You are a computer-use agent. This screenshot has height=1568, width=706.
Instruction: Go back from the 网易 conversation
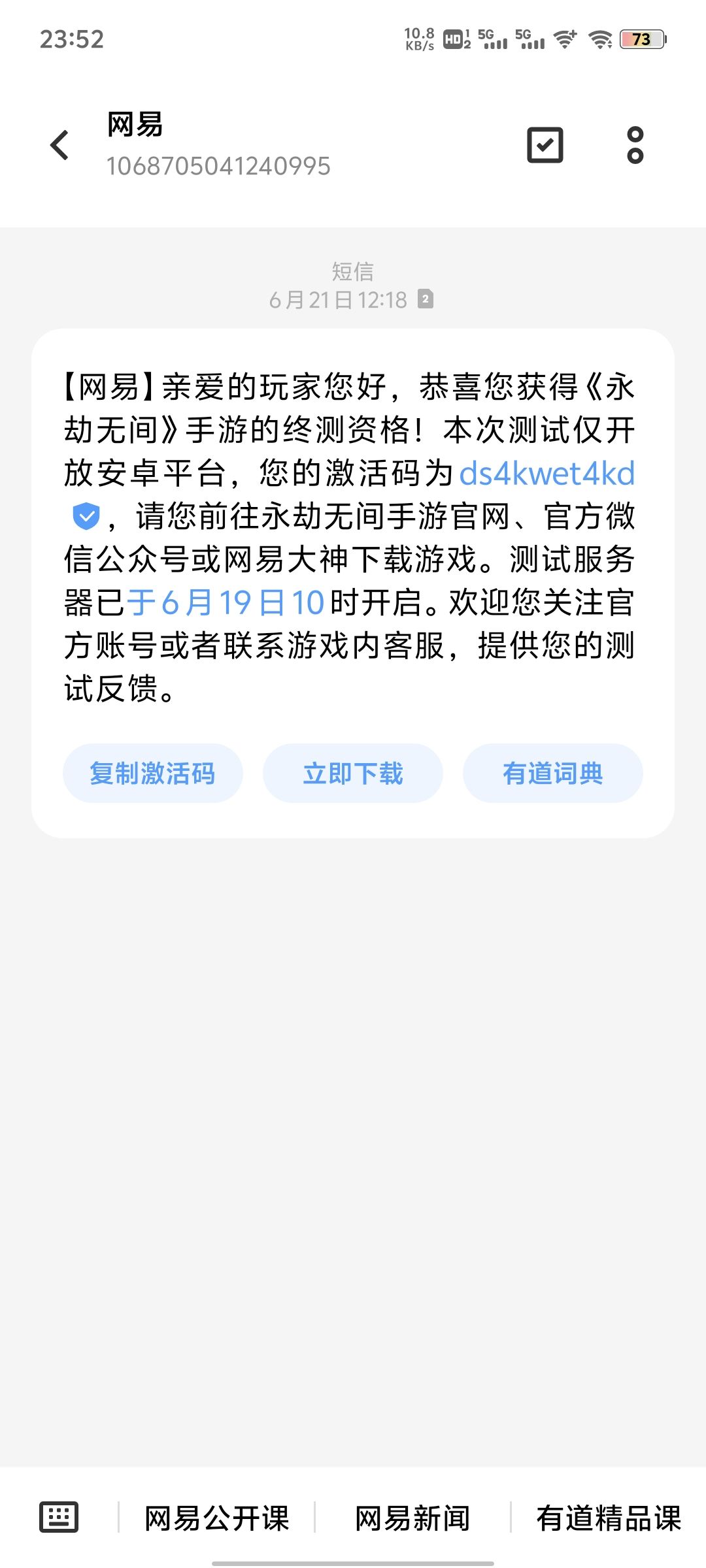(x=59, y=145)
